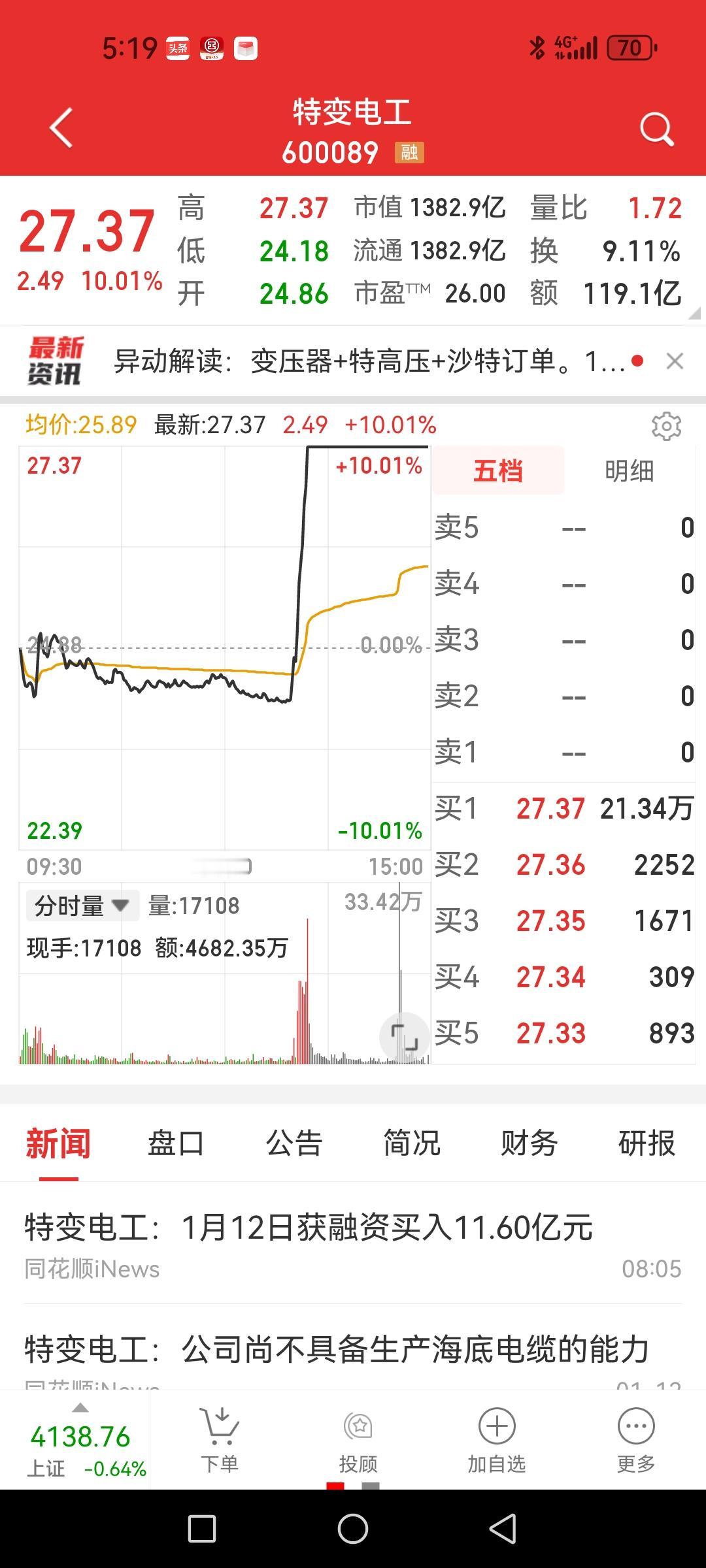
Task: Tap the 融 margin trading badge
Action: tap(410, 152)
